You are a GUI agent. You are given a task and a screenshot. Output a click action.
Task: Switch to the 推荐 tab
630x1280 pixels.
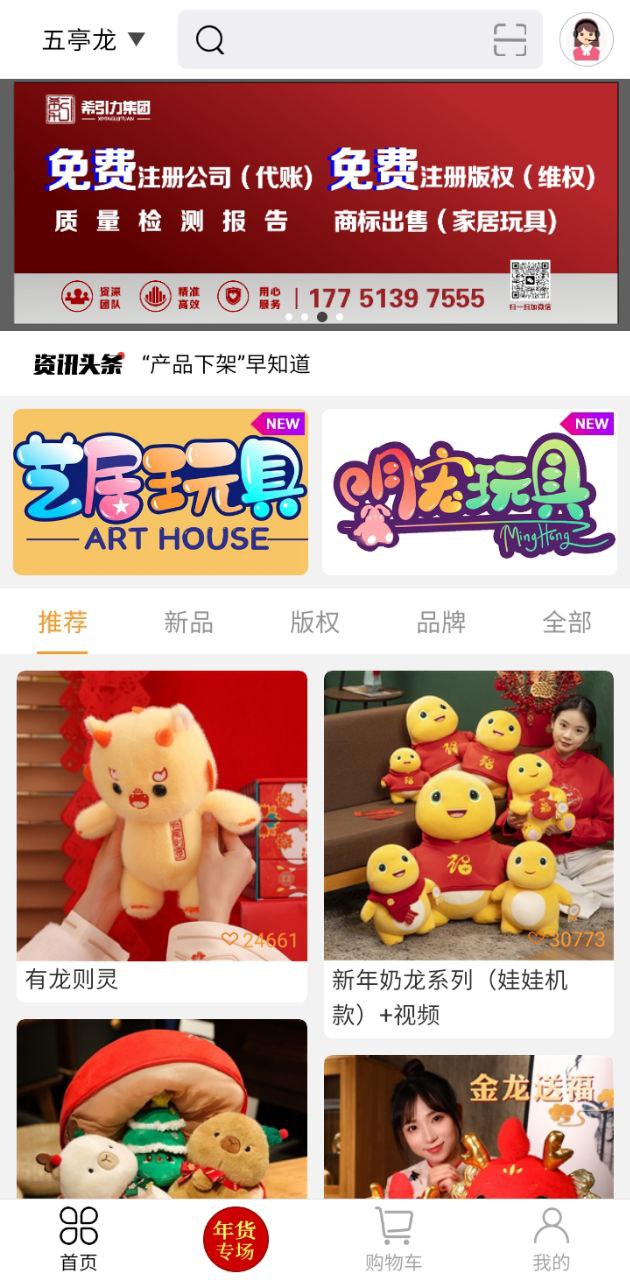(x=62, y=622)
